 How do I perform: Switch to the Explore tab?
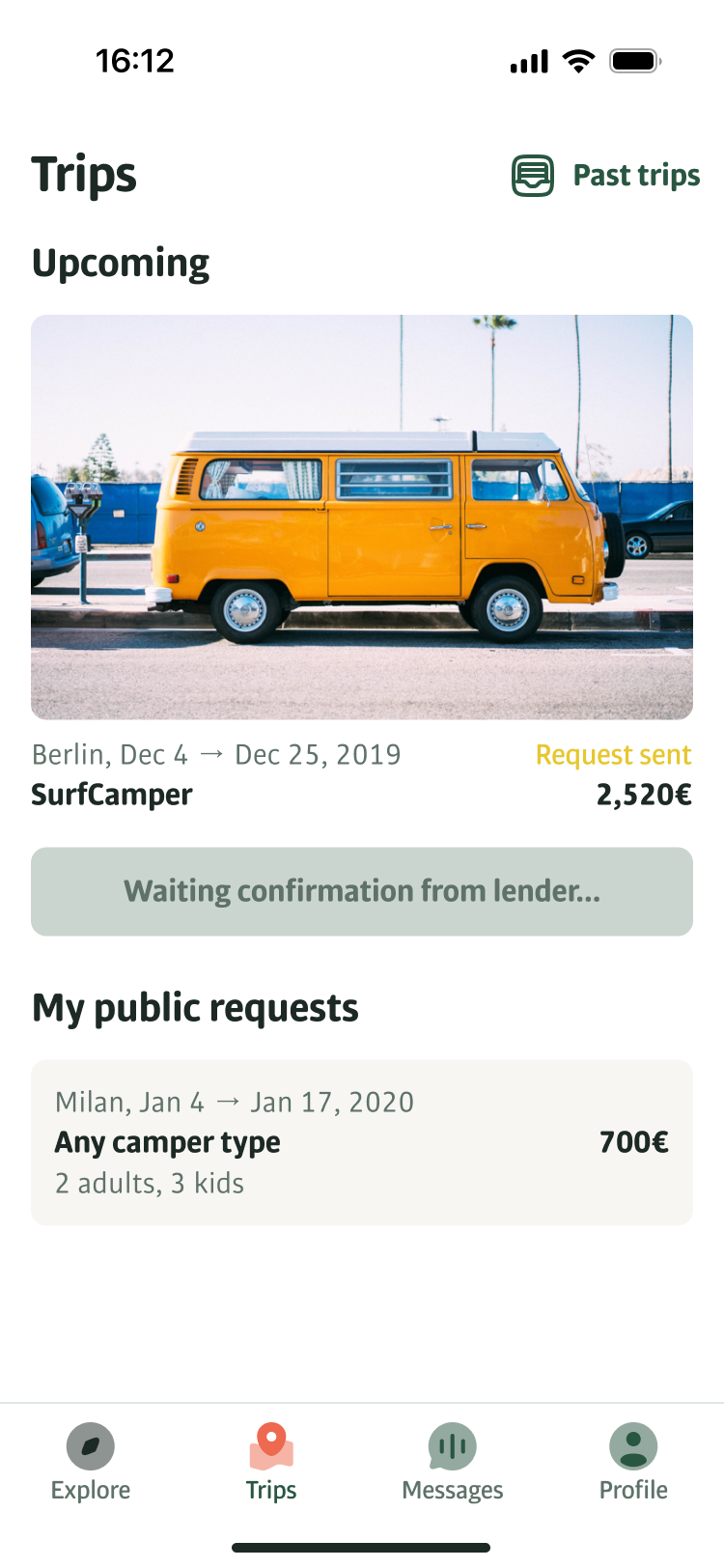(91, 1463)
